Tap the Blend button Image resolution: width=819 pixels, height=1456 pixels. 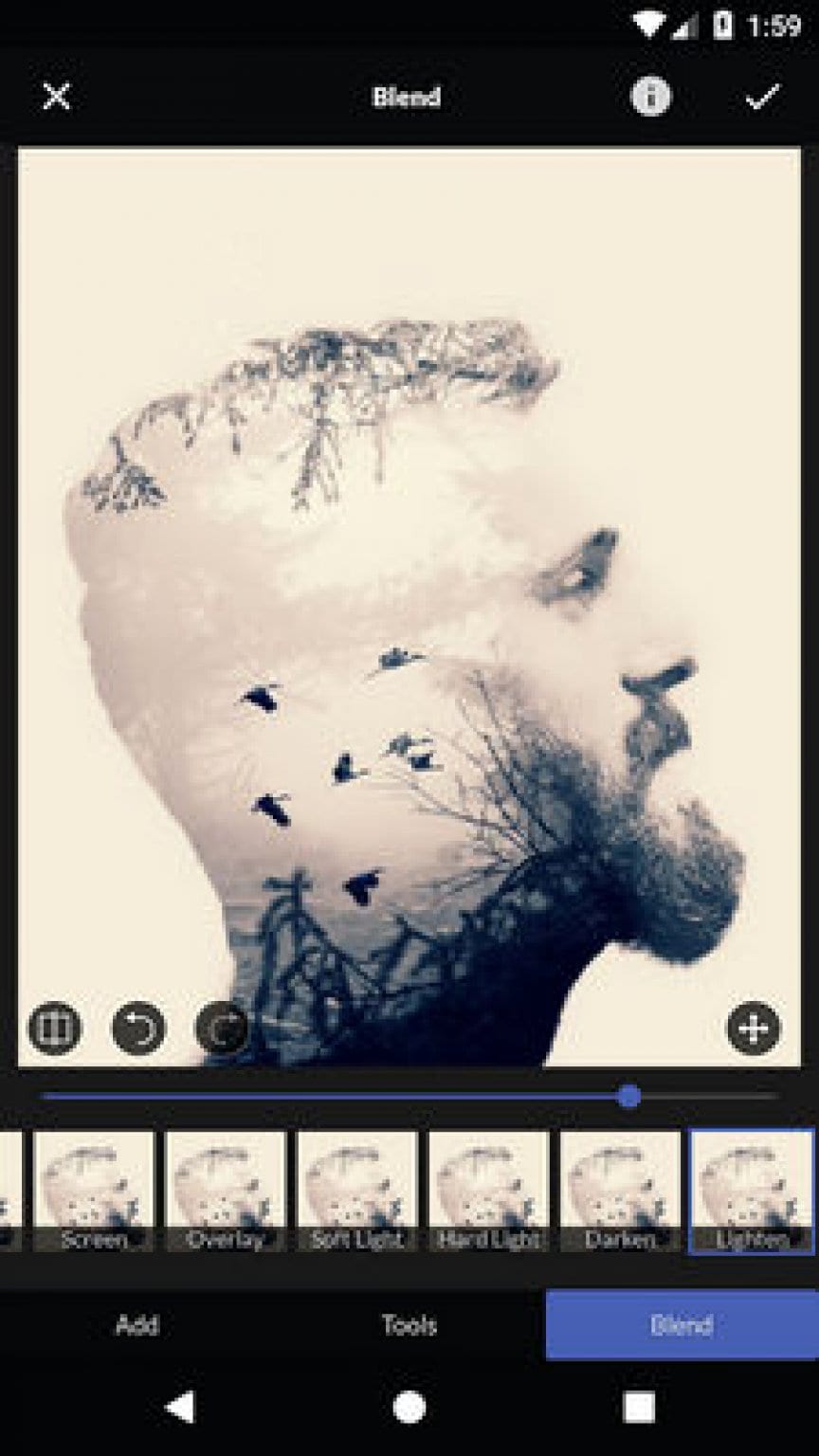pyautogui.click(x=680, y=1325)
